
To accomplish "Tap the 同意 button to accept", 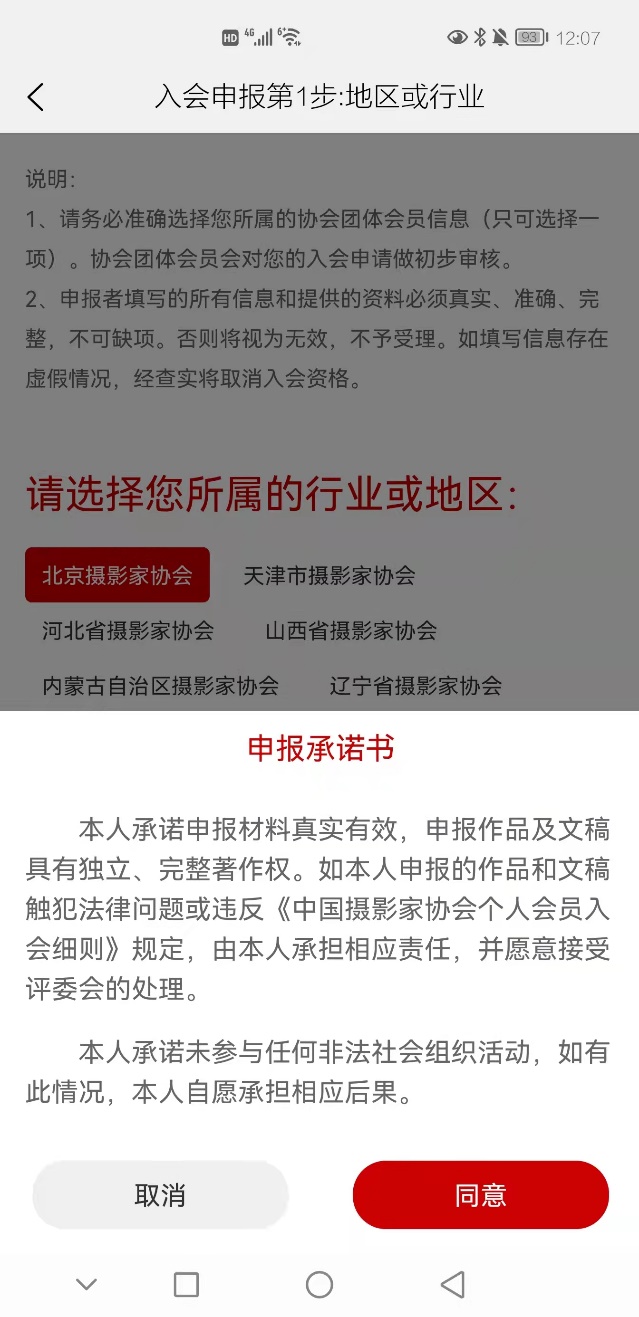I will click(480, 1195).
